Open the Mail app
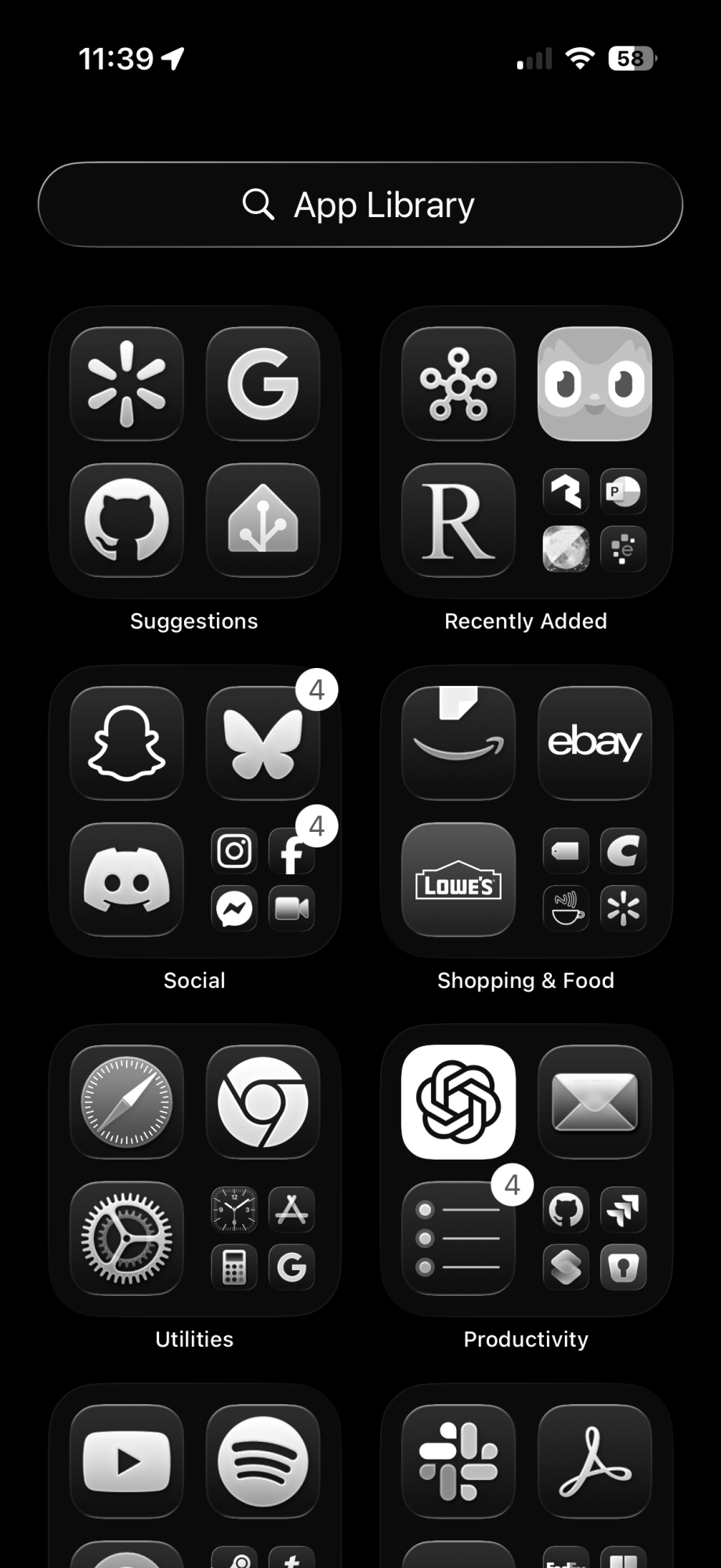Screen dimensions: 721x1568 (x=594, y=1102)
